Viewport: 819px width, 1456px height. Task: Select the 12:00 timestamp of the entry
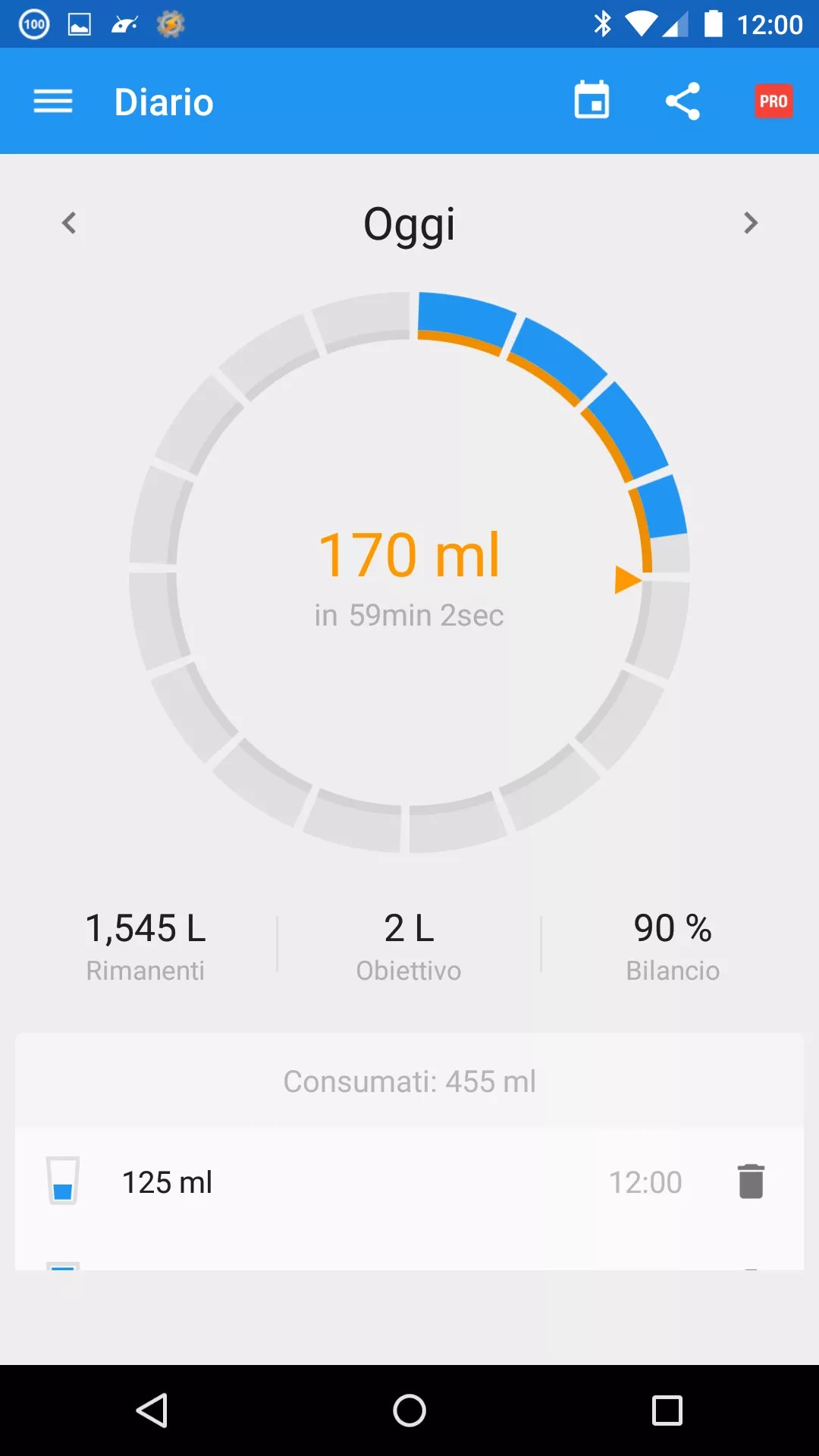645,1181
